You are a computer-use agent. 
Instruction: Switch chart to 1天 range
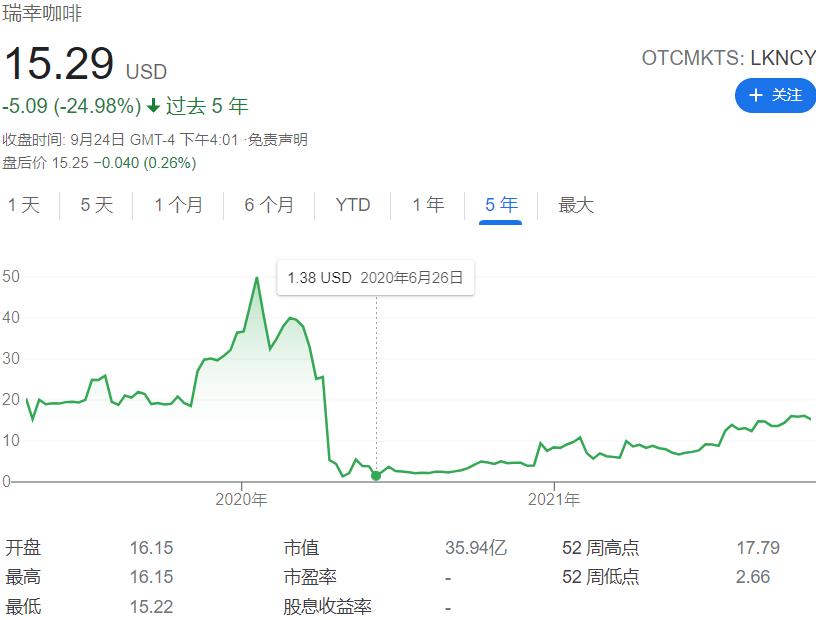point(25,205)
